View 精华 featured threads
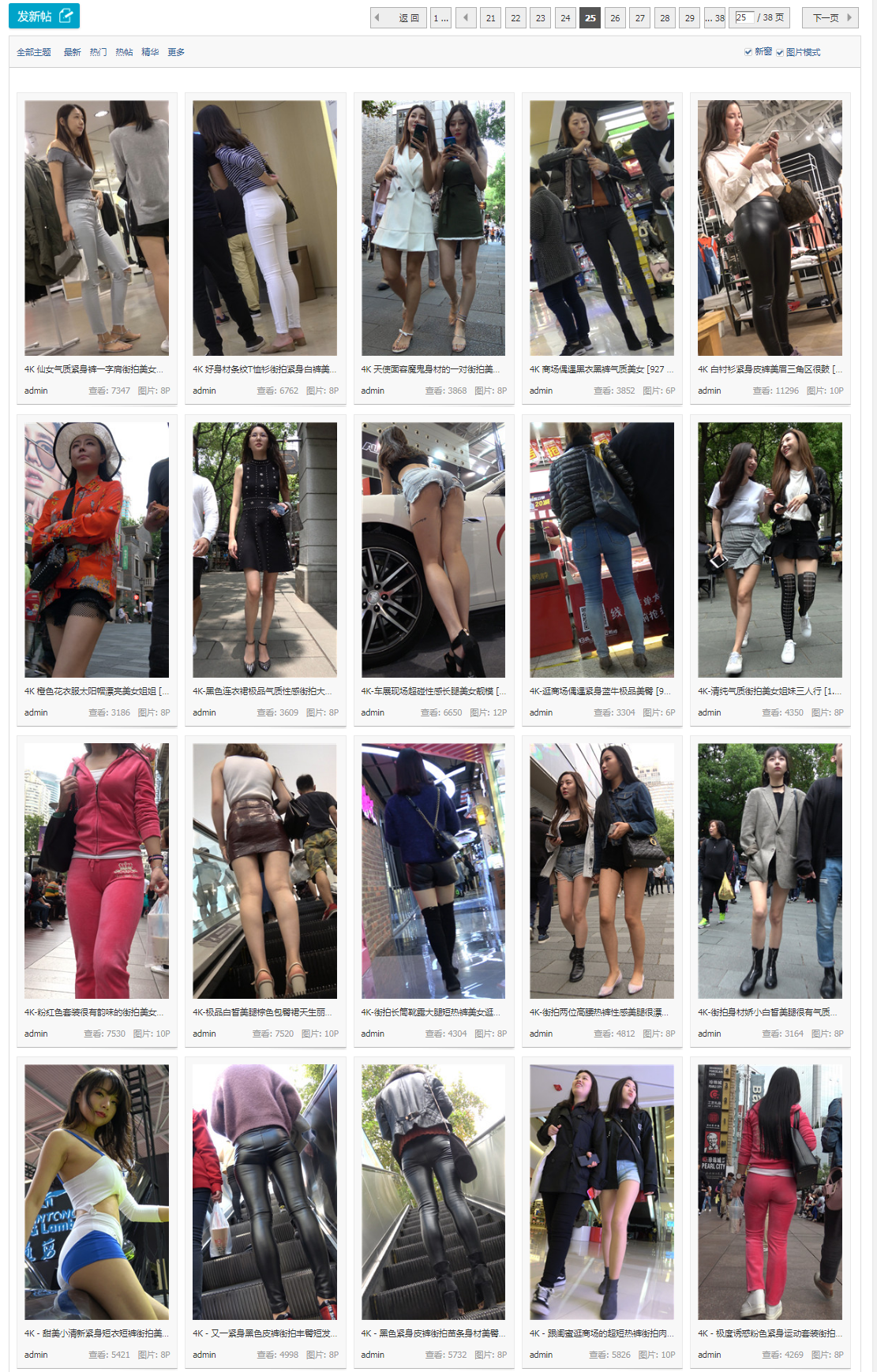The height and width of the screenshot is (1372, 877). click(x=150, y=52)
